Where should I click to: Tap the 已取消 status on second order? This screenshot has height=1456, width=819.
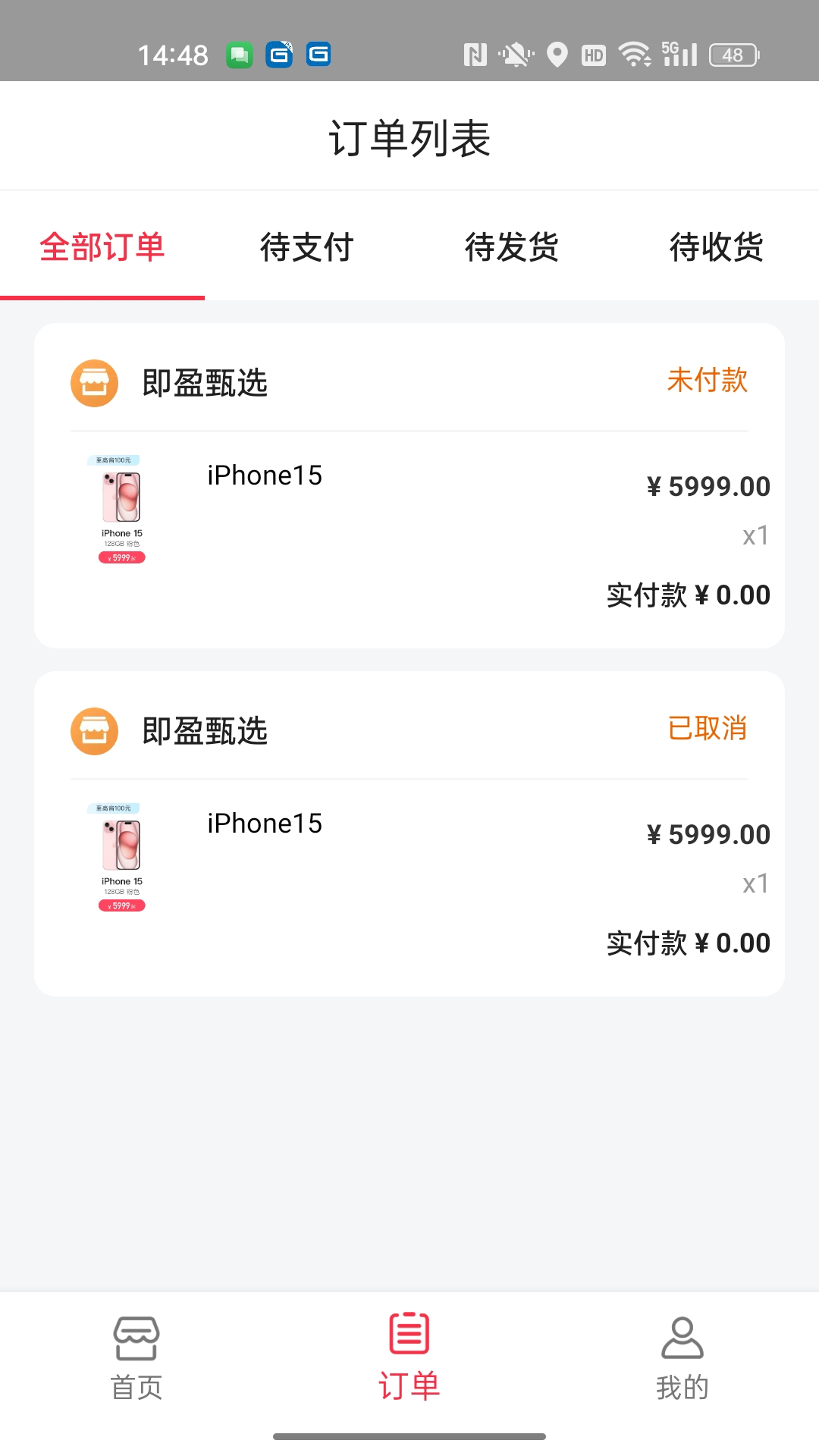(x=707, y=729)
